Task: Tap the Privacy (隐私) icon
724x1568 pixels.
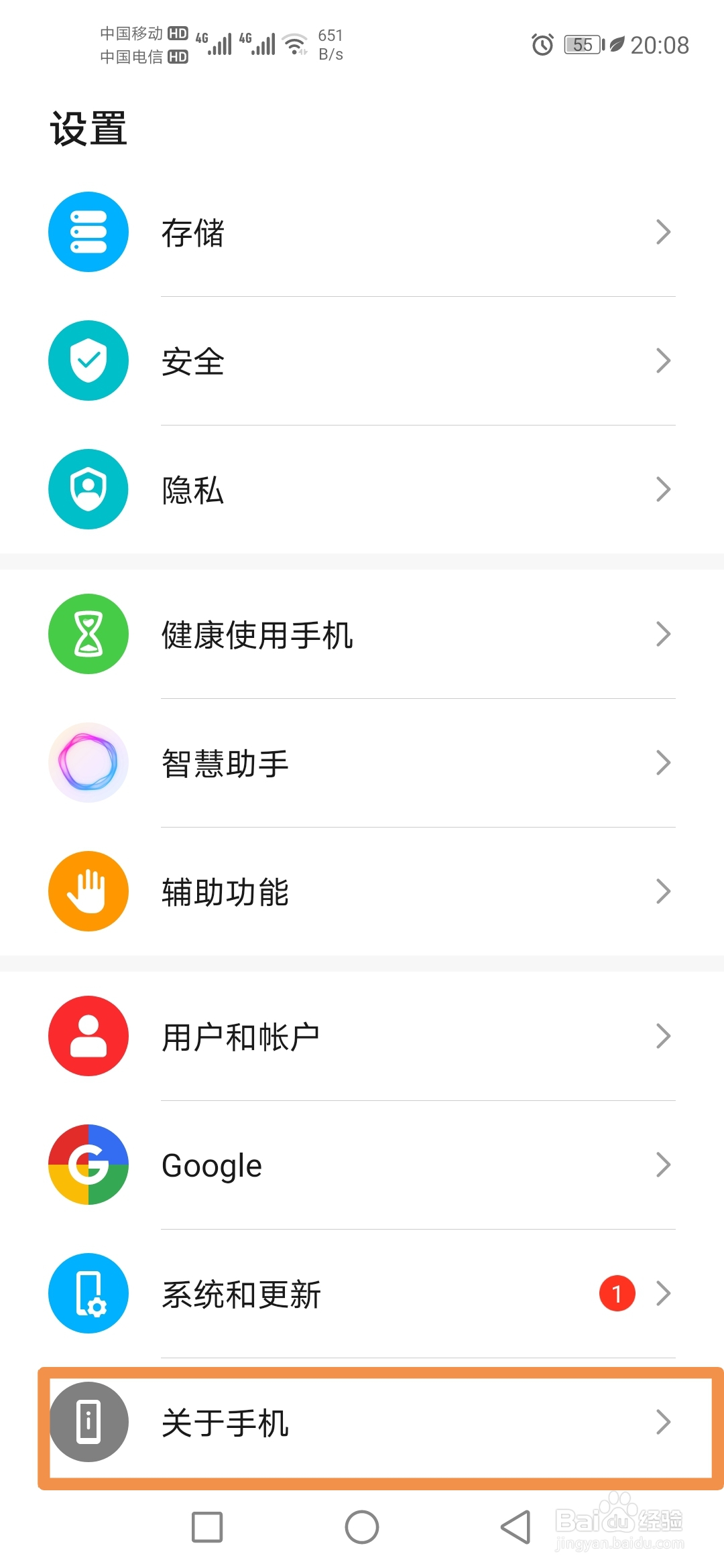Action: (88, 490)
